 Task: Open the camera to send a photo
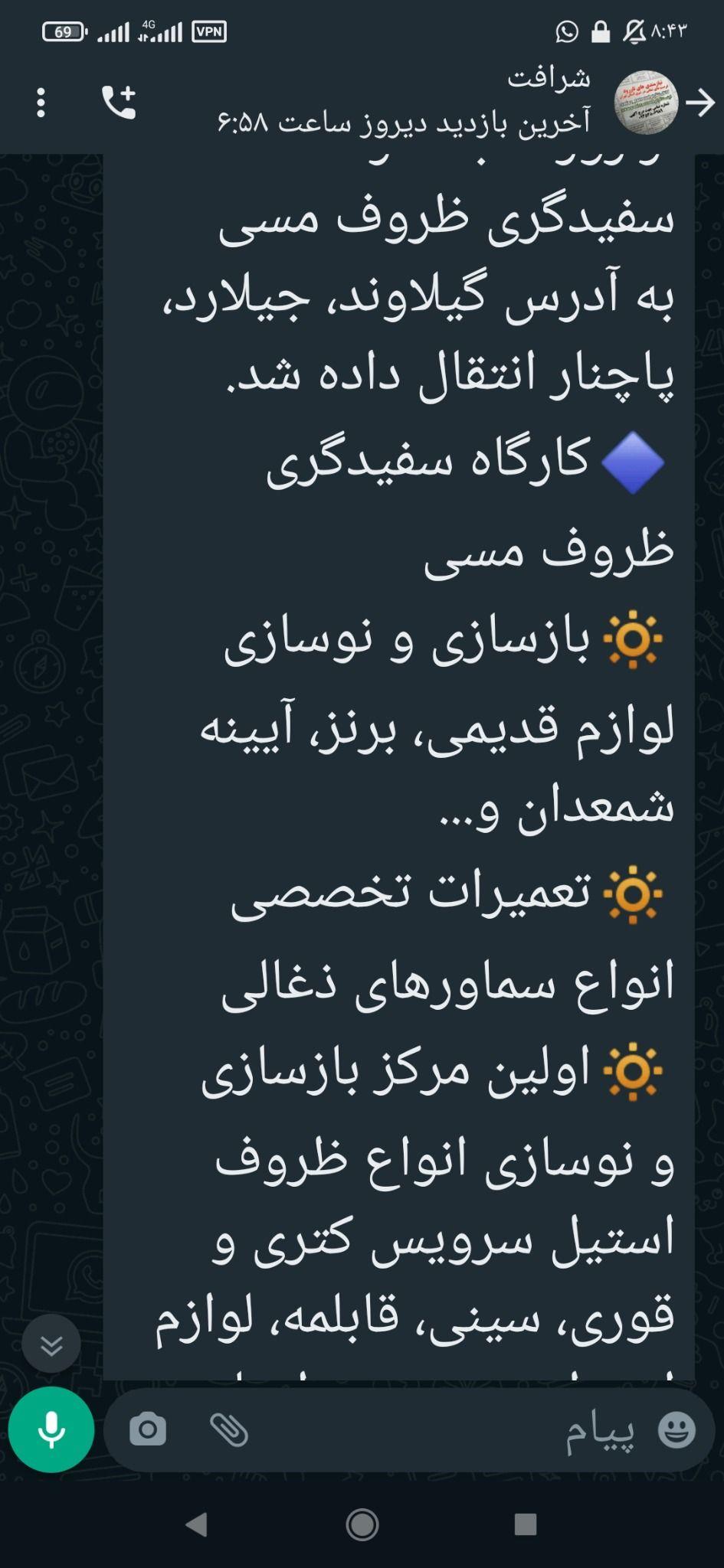(148, 1429)
